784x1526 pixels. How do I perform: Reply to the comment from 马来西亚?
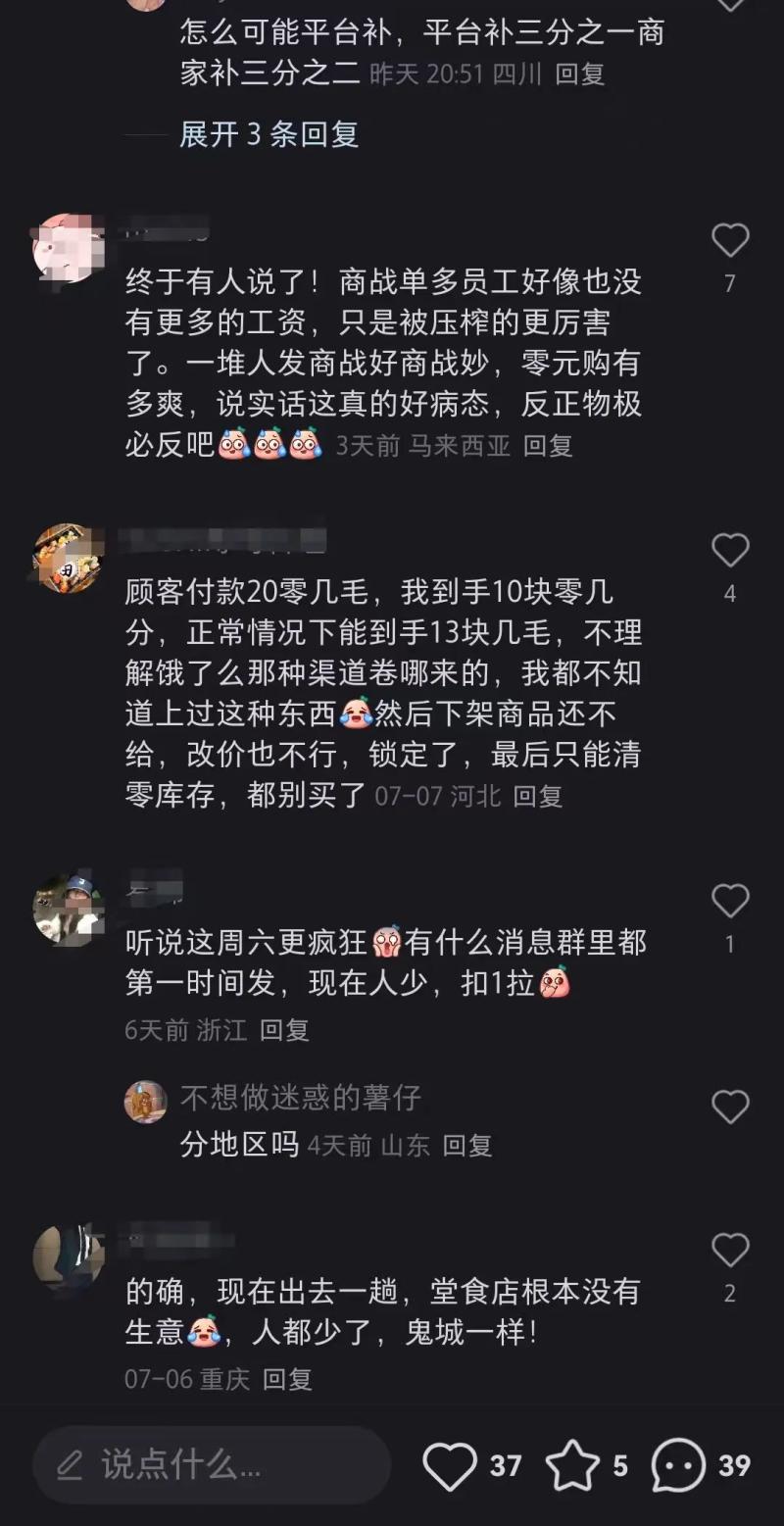click(547, 446)
